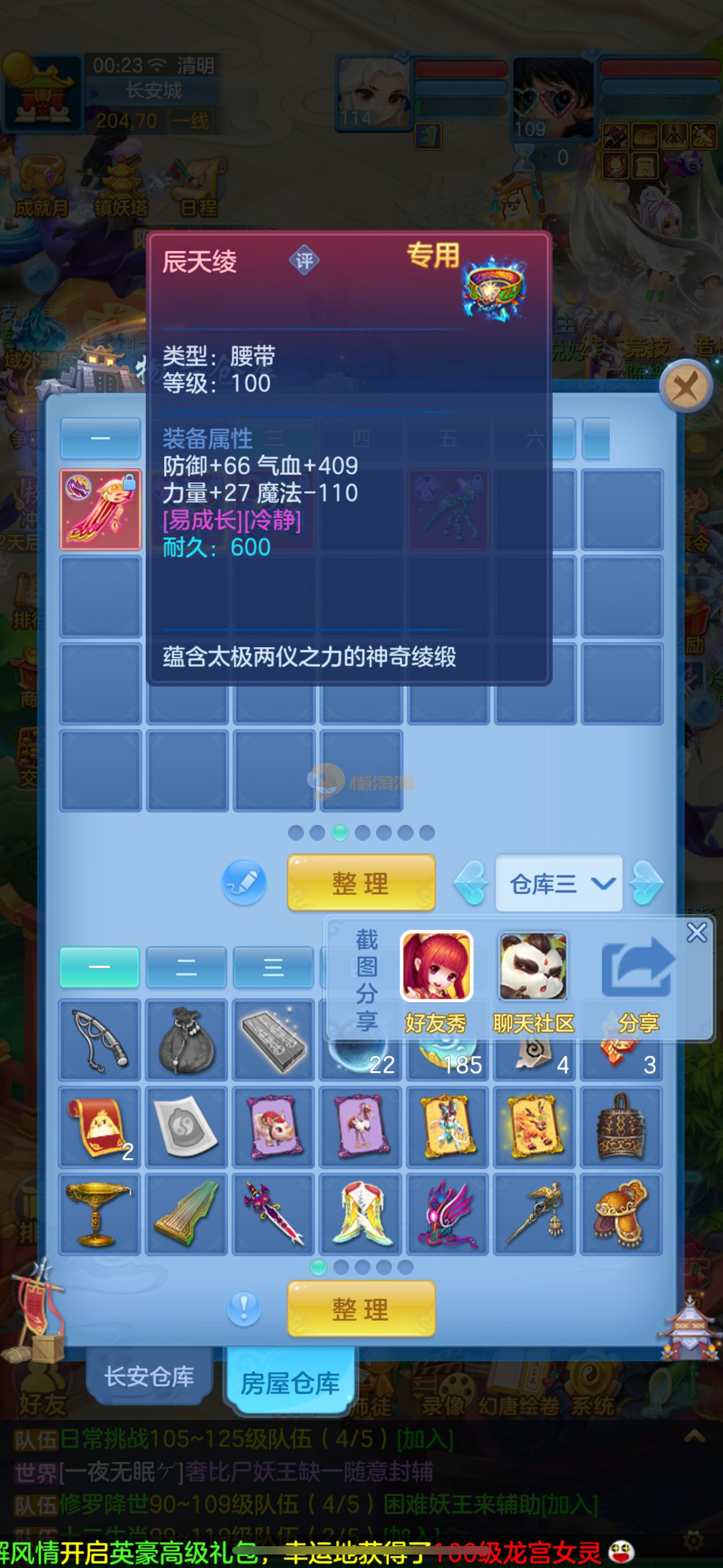Image resolution: width=723 pixels, height=1568 pixels.
Task: Select the bronze bell item in the bag
Action: click(x=621, y=1127)
